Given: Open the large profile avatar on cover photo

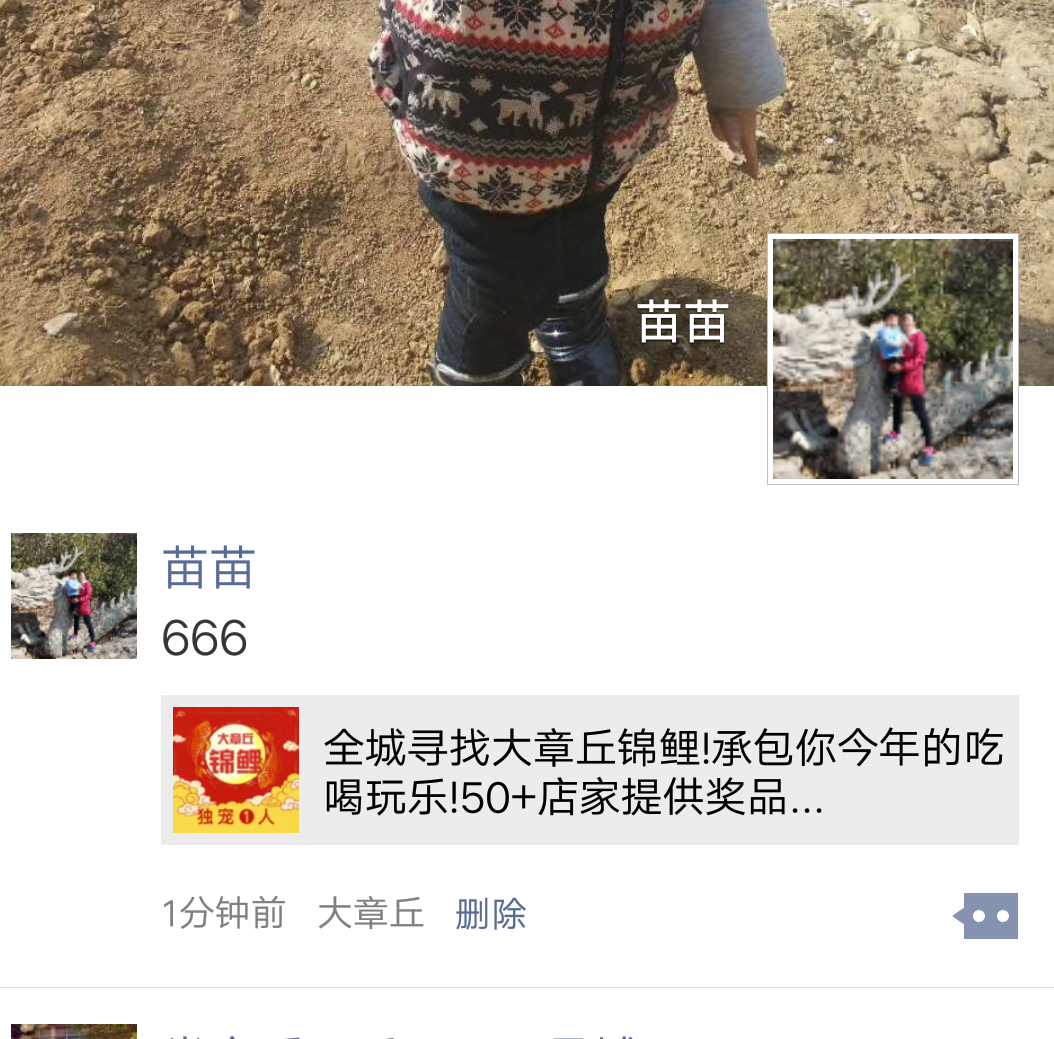Looking at the screenshot, I should [x=892, y=359].
